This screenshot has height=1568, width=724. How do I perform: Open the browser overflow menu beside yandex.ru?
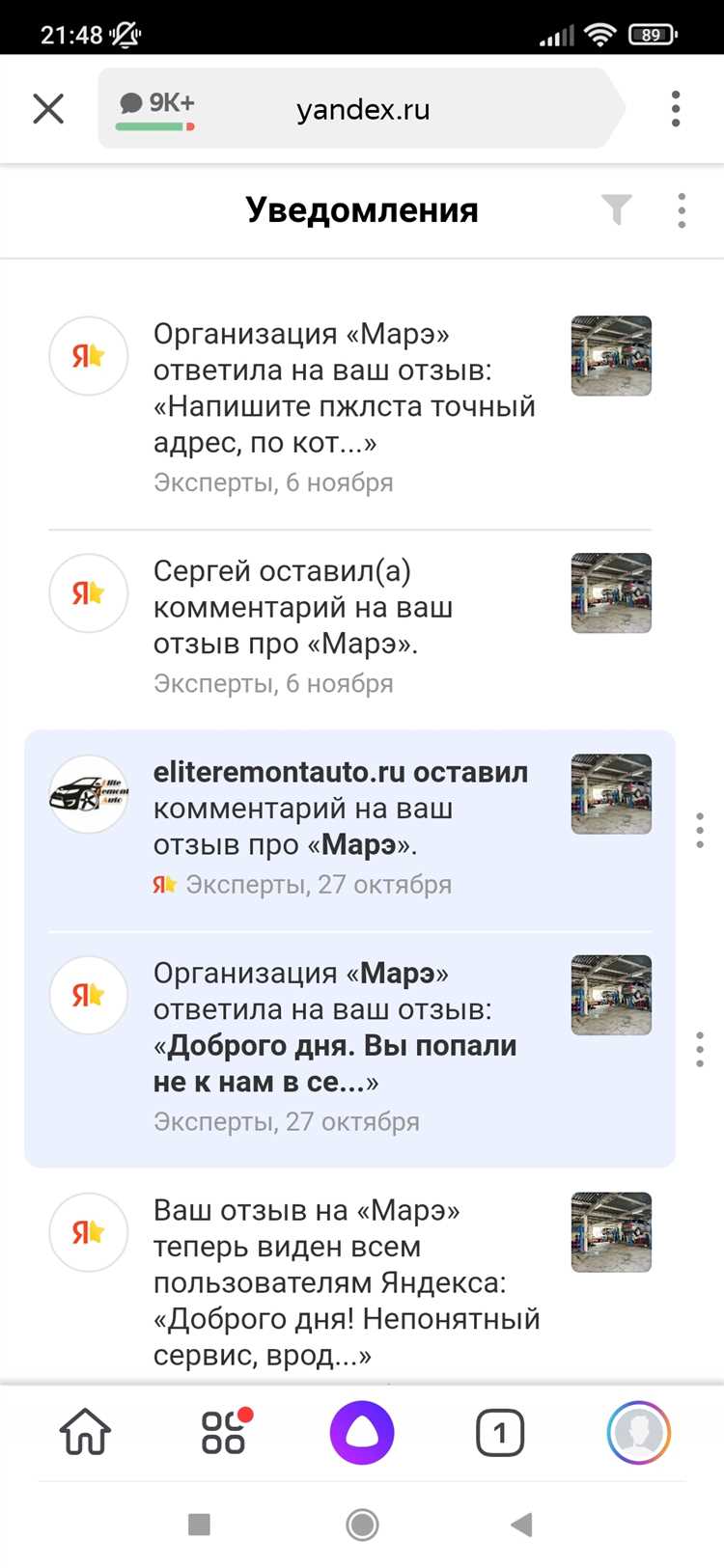point(676,109)
